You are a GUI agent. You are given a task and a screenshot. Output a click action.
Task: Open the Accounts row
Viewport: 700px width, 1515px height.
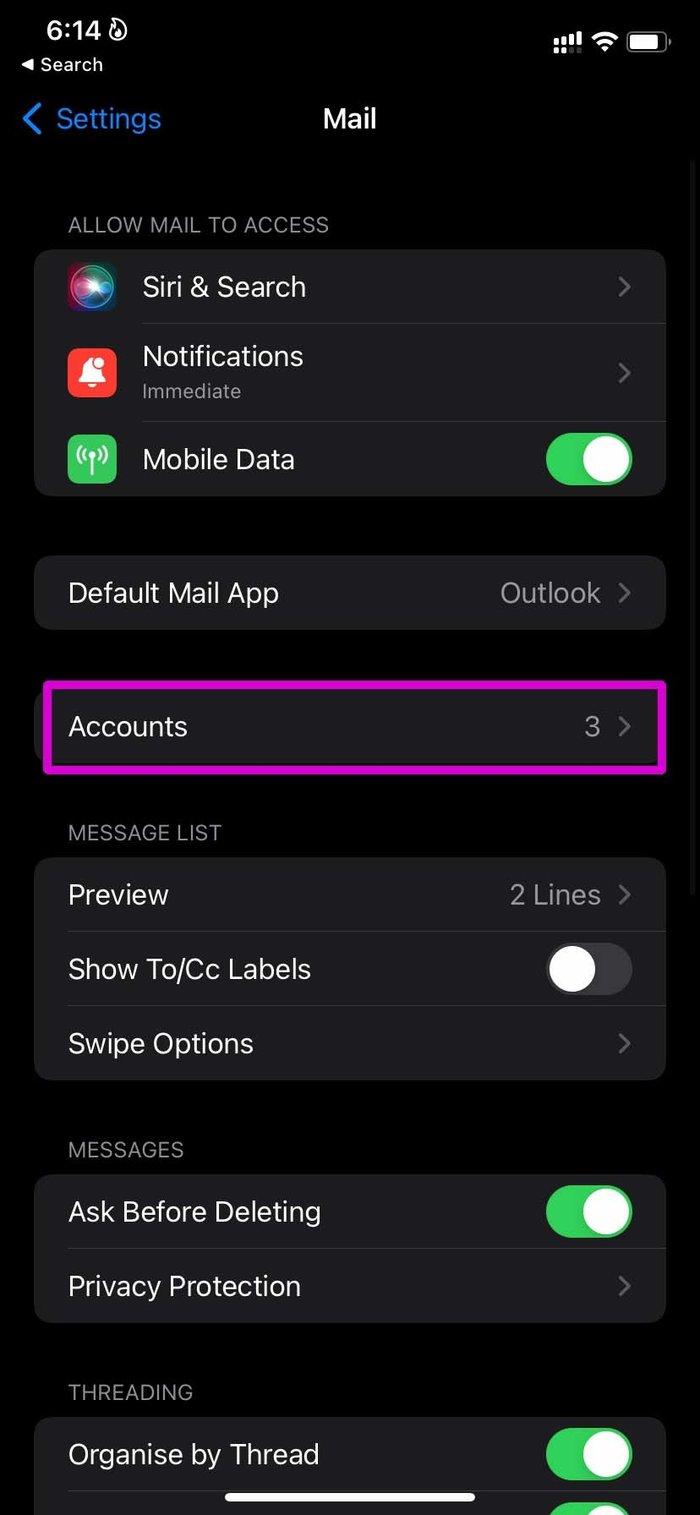[x=350, y=727]
